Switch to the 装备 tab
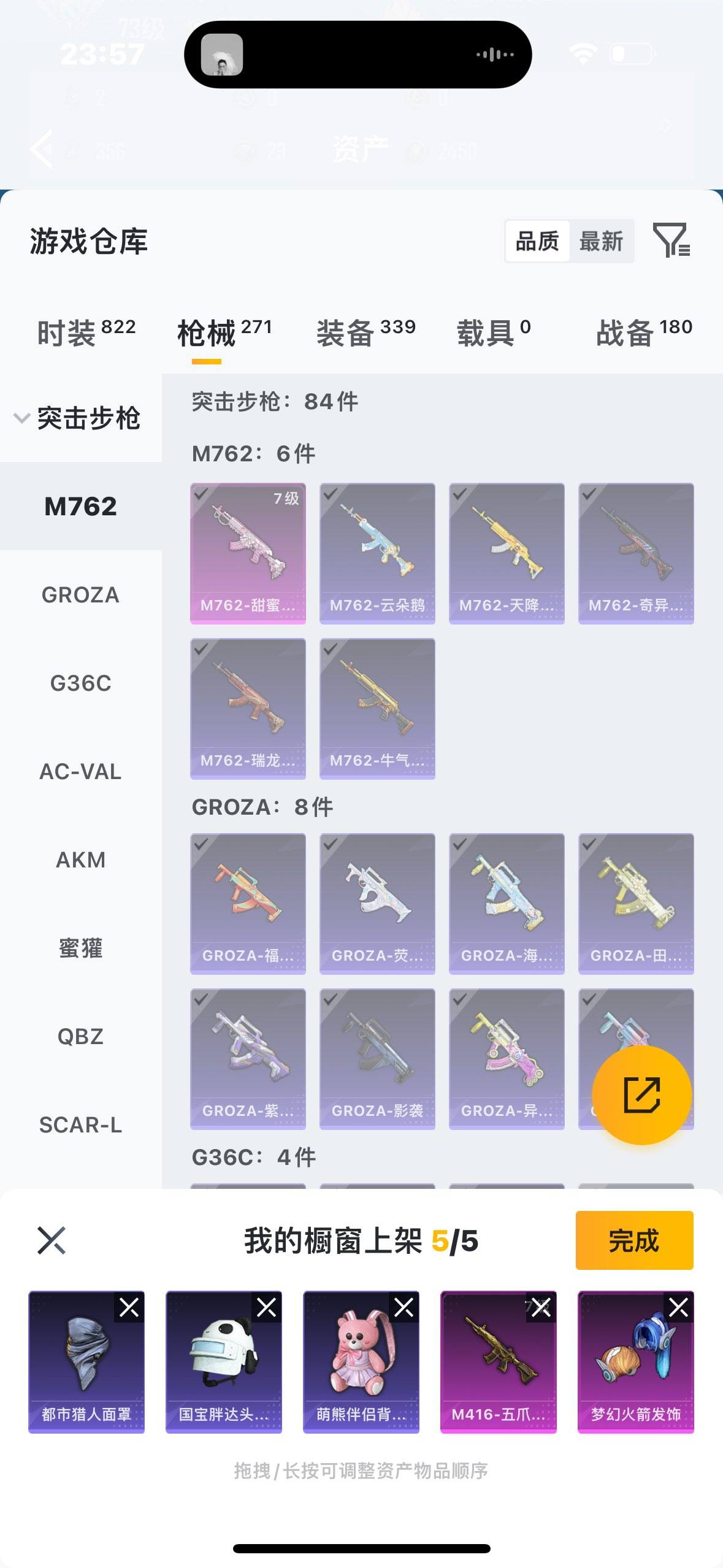 tap(365, 332)
